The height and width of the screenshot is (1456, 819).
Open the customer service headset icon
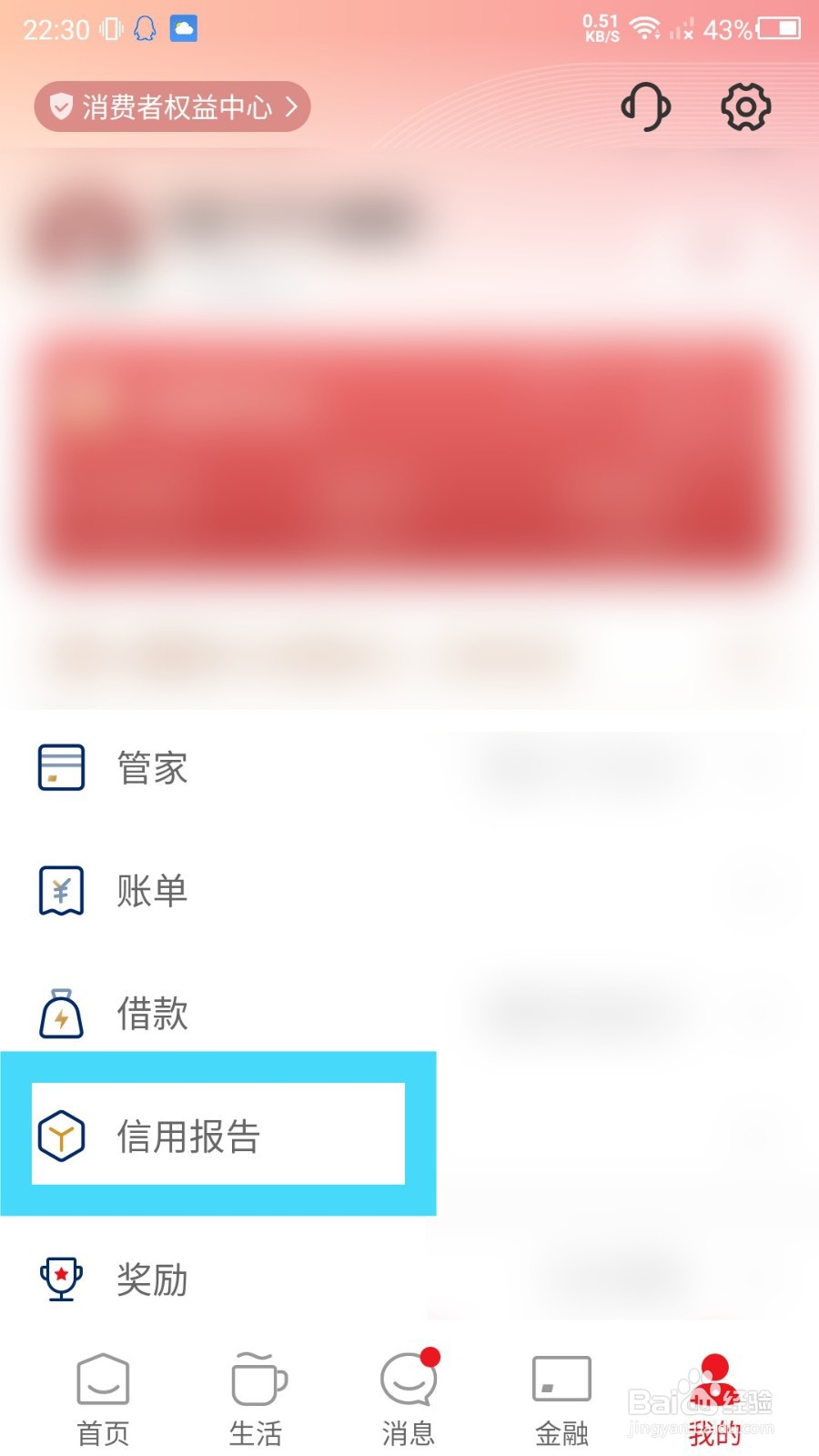coord(646,106)
